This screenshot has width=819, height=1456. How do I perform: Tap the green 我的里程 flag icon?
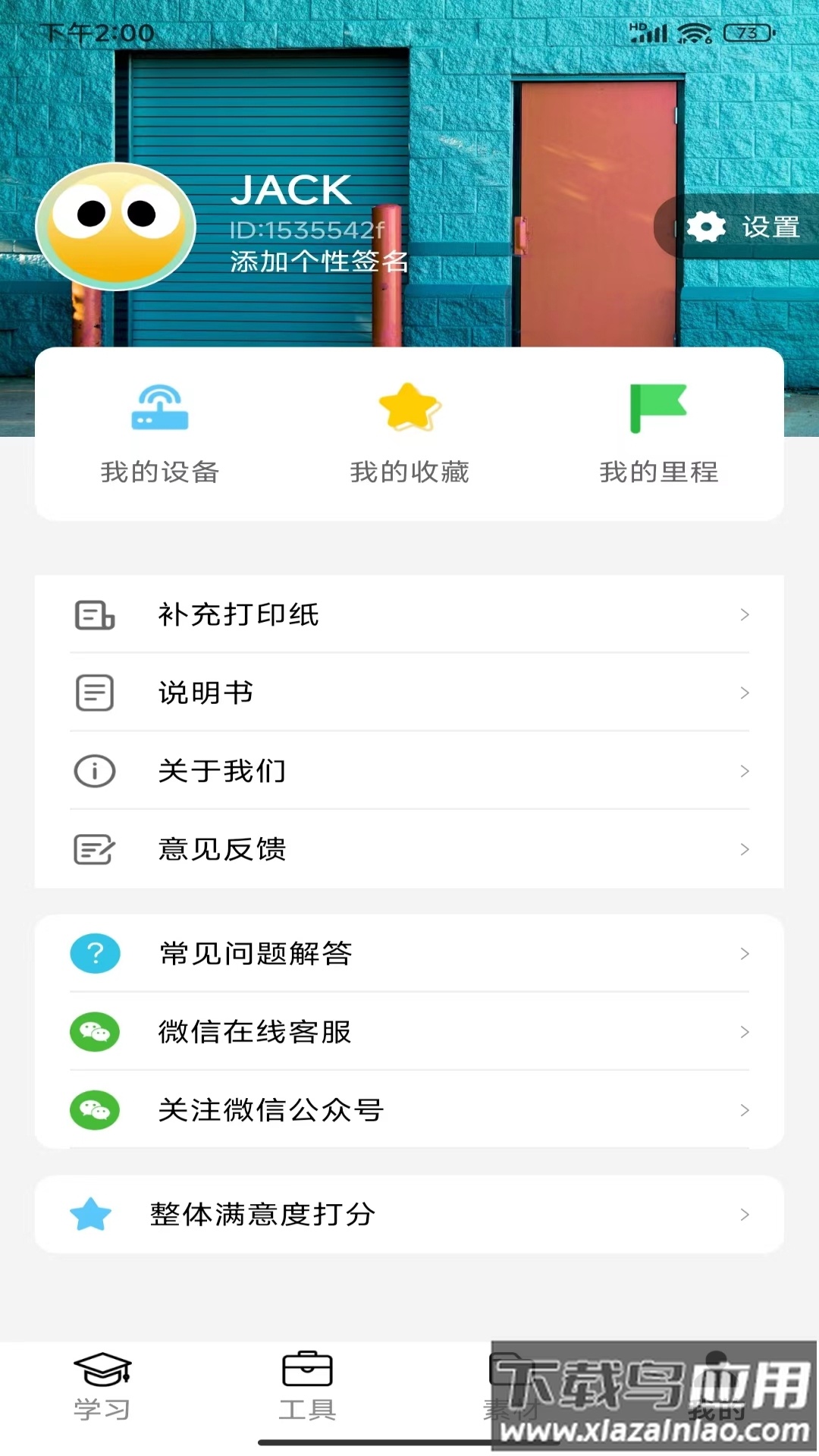pyautogui.click(x=658, y=408)
